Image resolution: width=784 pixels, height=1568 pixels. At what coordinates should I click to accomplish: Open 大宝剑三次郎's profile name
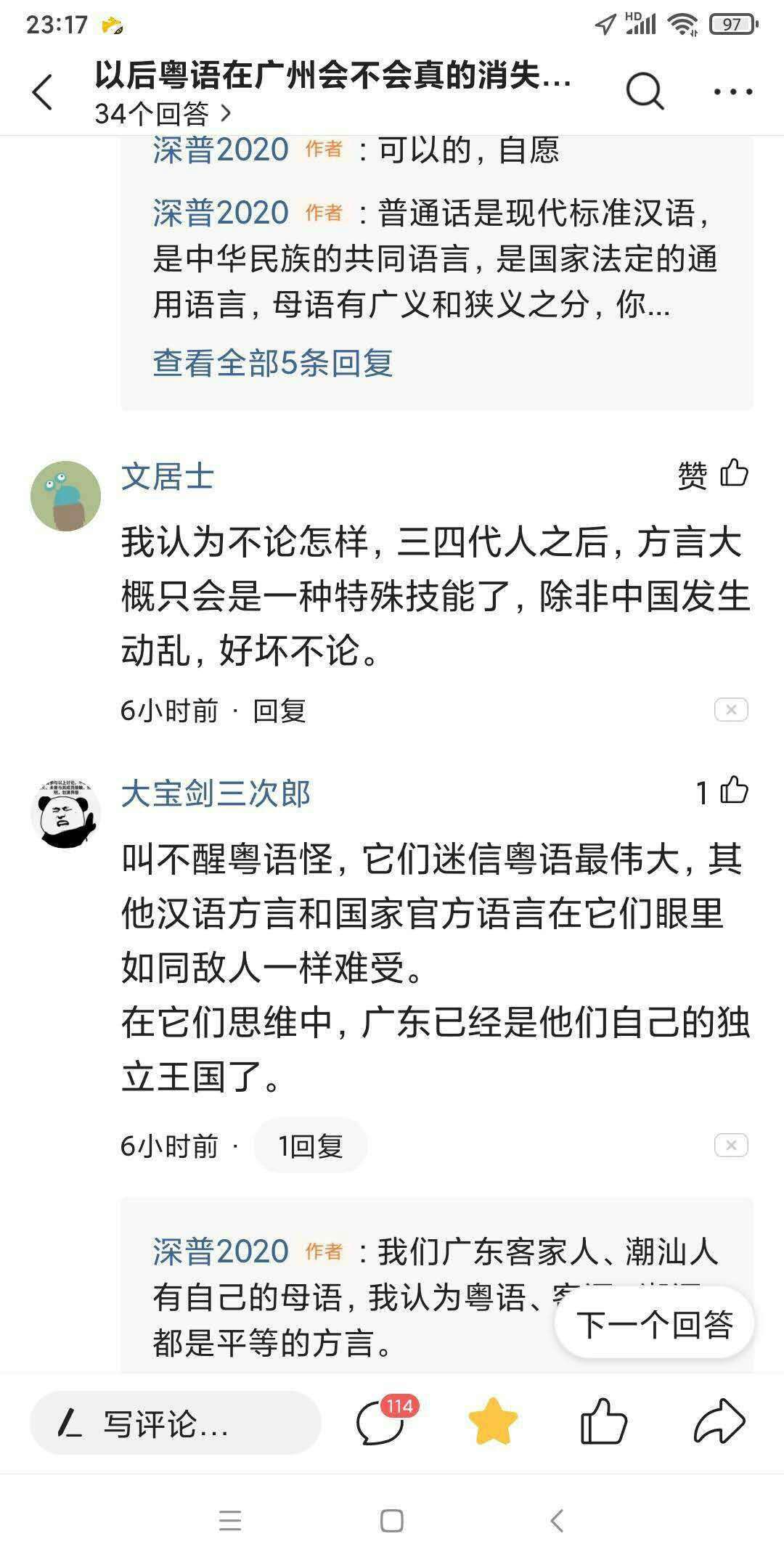pos(216,793)
